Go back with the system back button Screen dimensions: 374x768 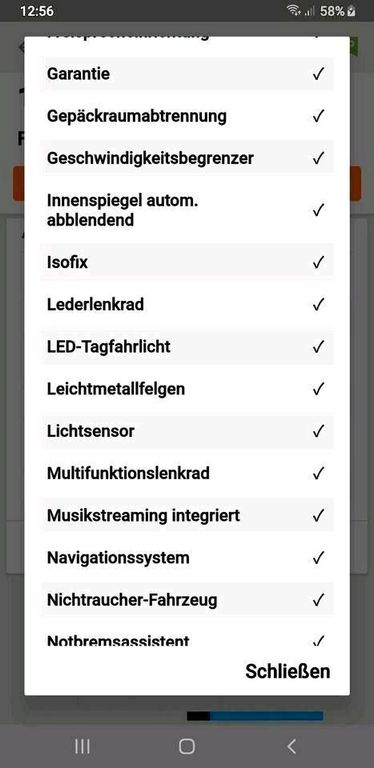click(291, 746)
